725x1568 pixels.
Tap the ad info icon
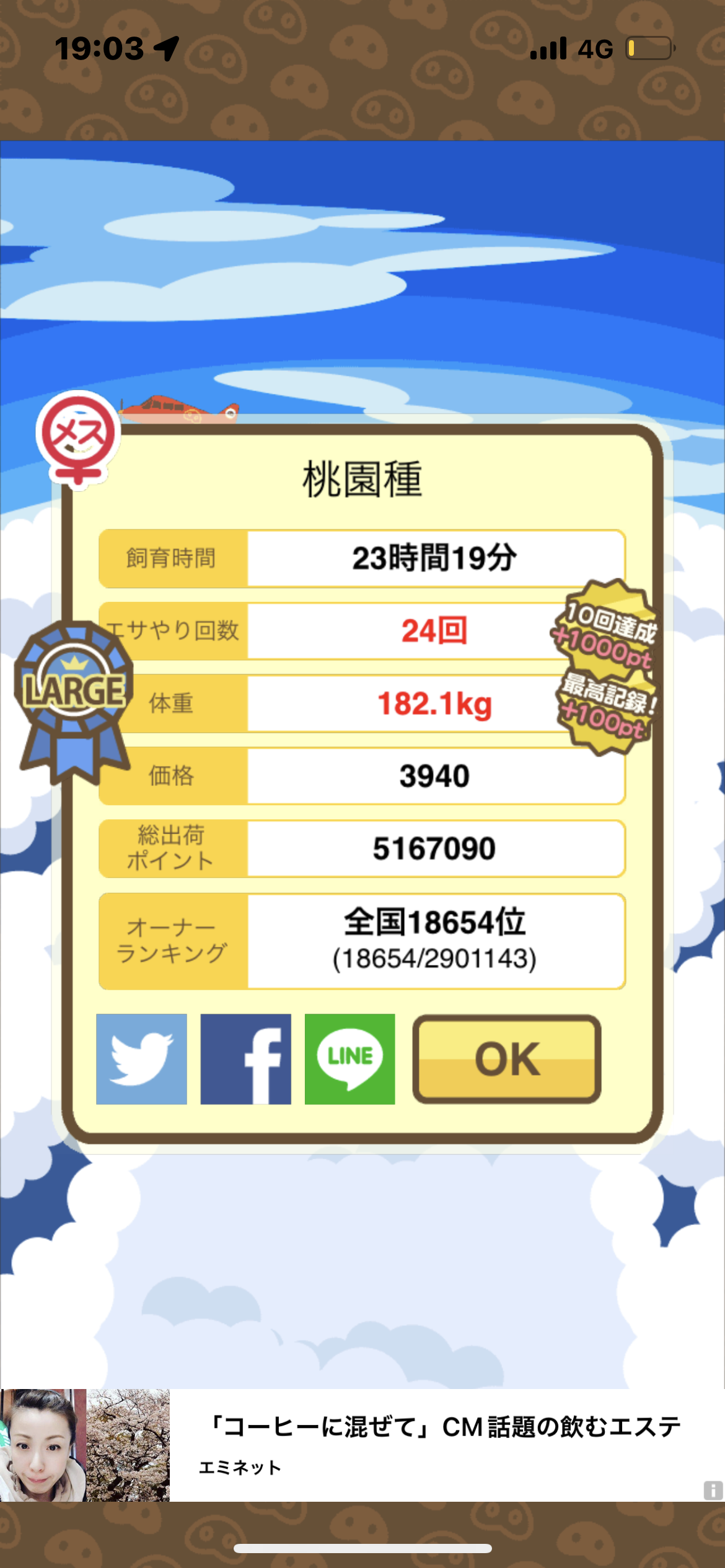point(713,1490)
